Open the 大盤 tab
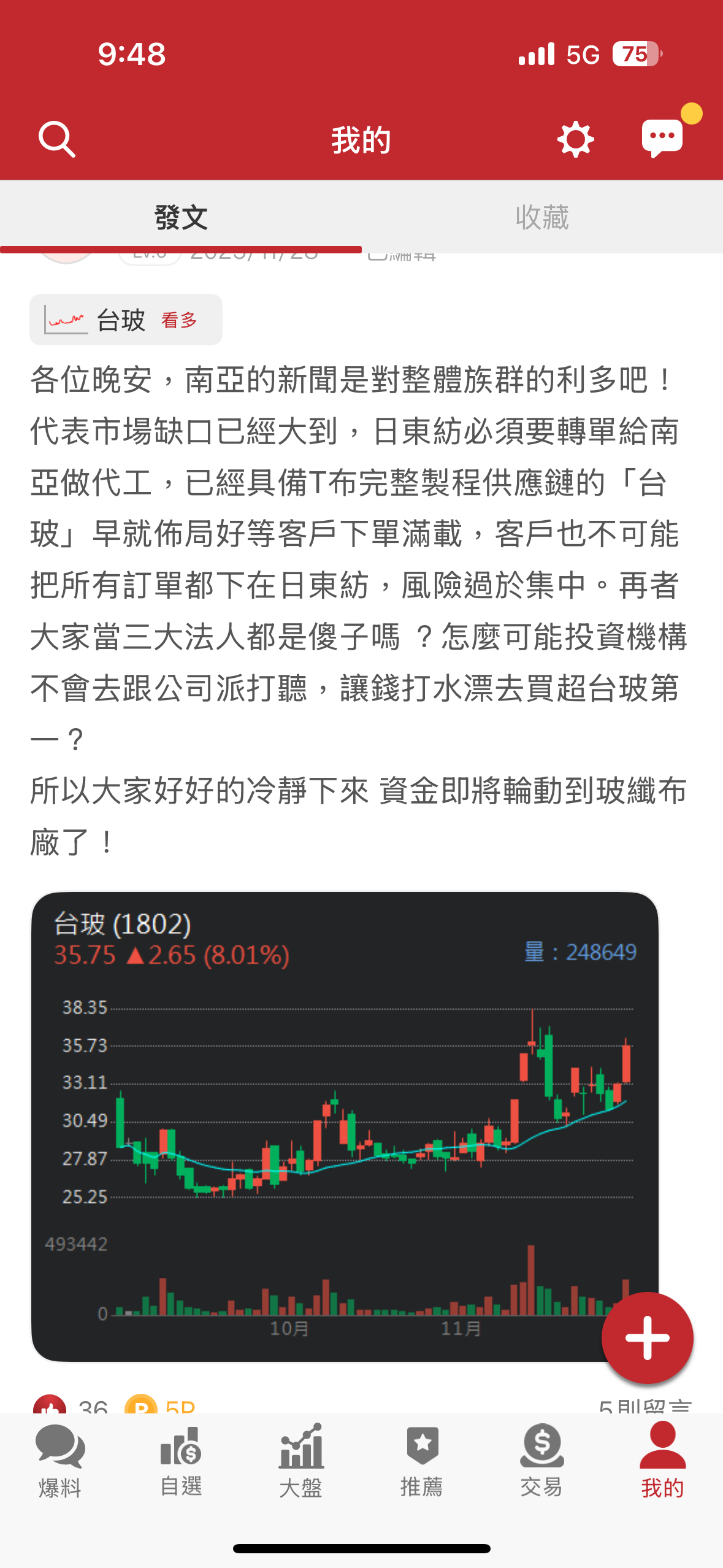 [x=301, y=1461]
